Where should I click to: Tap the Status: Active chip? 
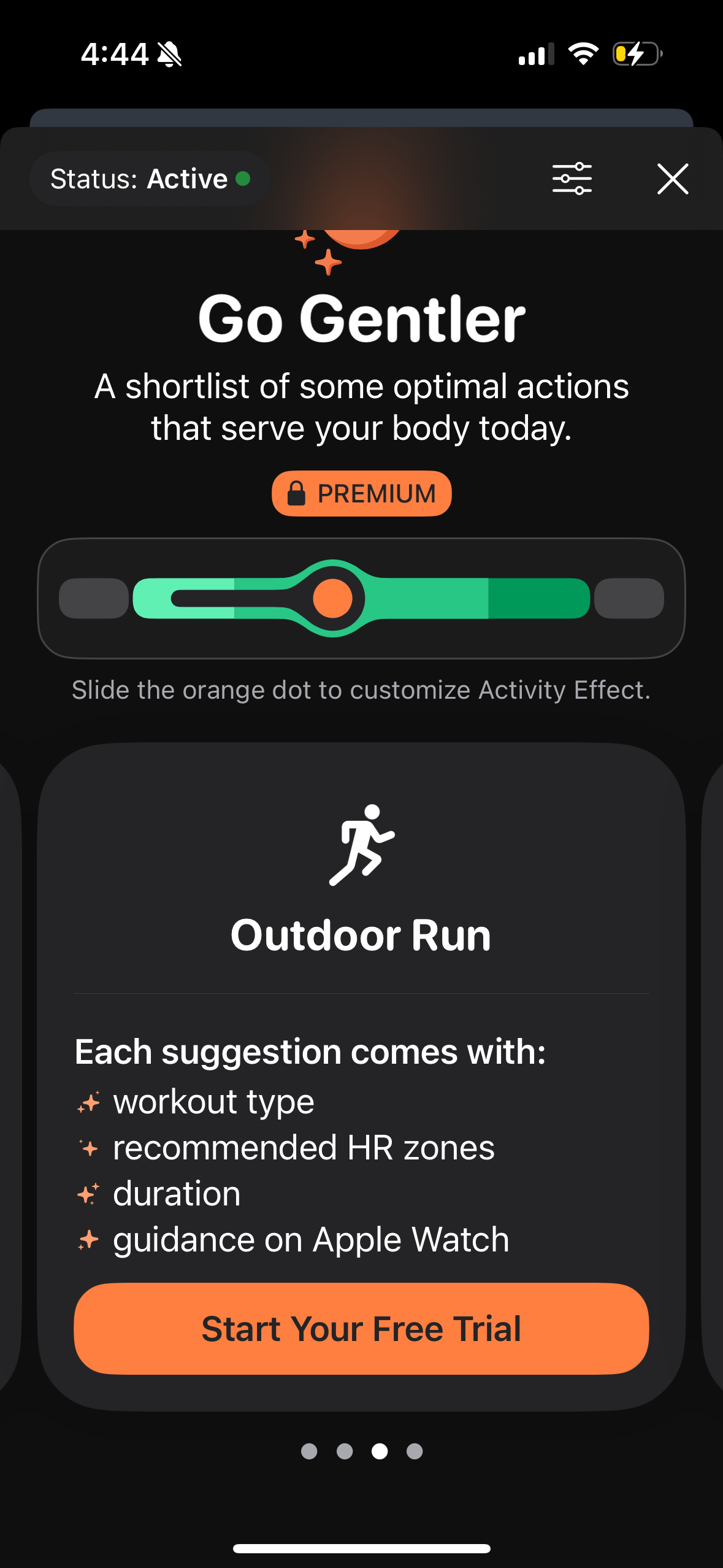150,179
